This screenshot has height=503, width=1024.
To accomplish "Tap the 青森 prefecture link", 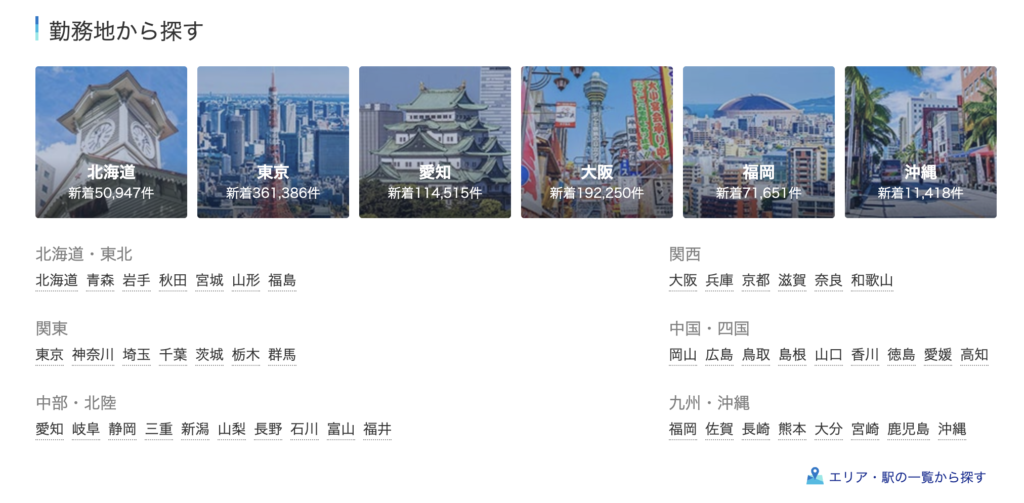I will click(100, 281).
